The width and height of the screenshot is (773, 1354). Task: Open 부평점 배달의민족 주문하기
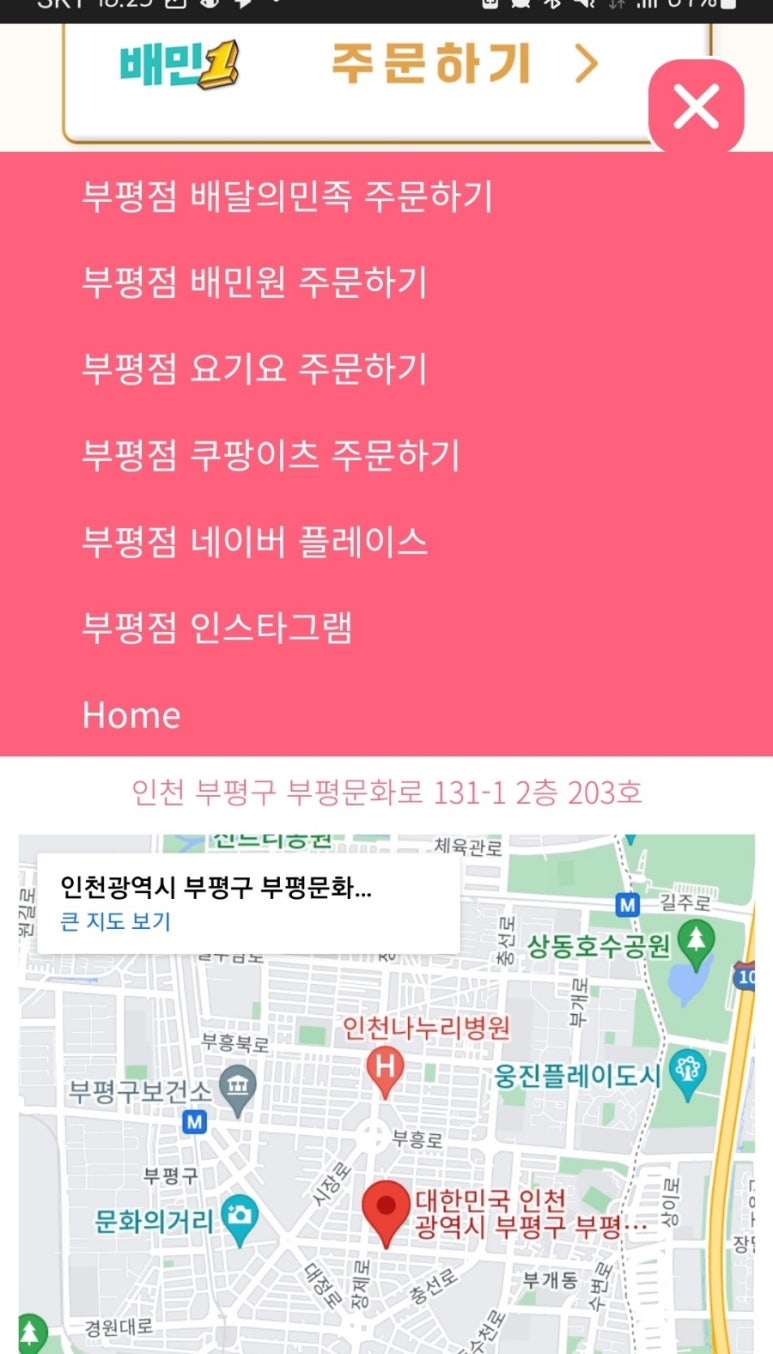pyautogui.click(x=287, y=197)
